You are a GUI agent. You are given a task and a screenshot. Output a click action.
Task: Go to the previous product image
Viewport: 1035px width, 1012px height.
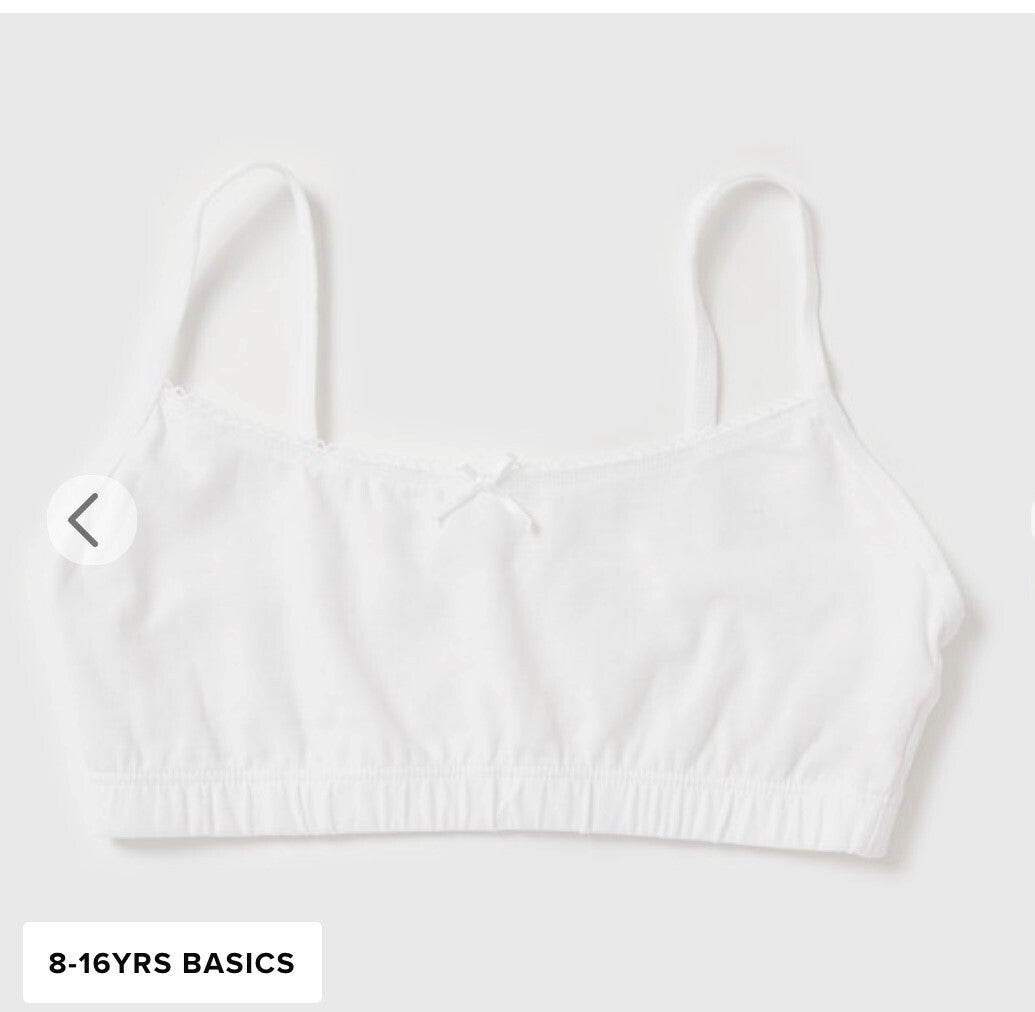click(x=90, y=520)
